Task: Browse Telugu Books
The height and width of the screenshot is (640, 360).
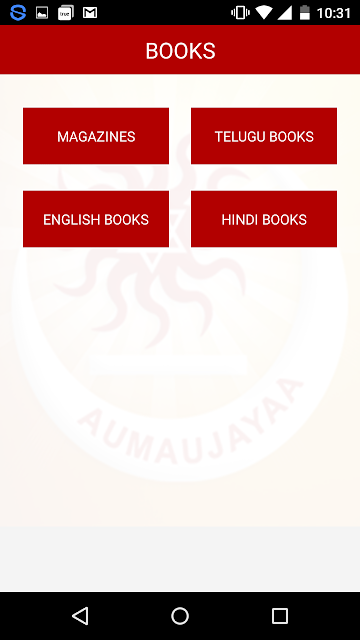Action: point(264,136)
